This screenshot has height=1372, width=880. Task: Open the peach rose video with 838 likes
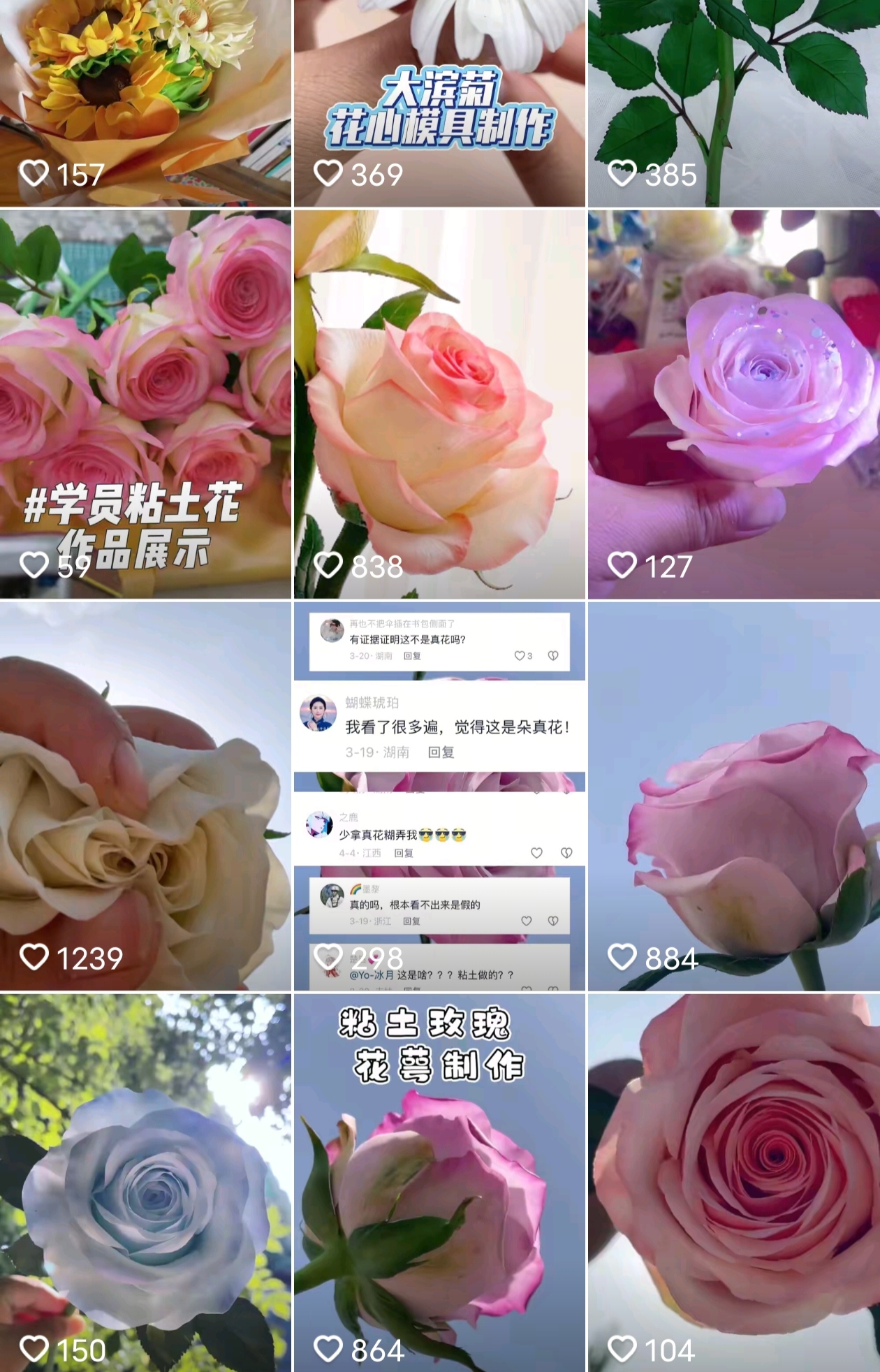pyautogui.click(x=439, y=404)
